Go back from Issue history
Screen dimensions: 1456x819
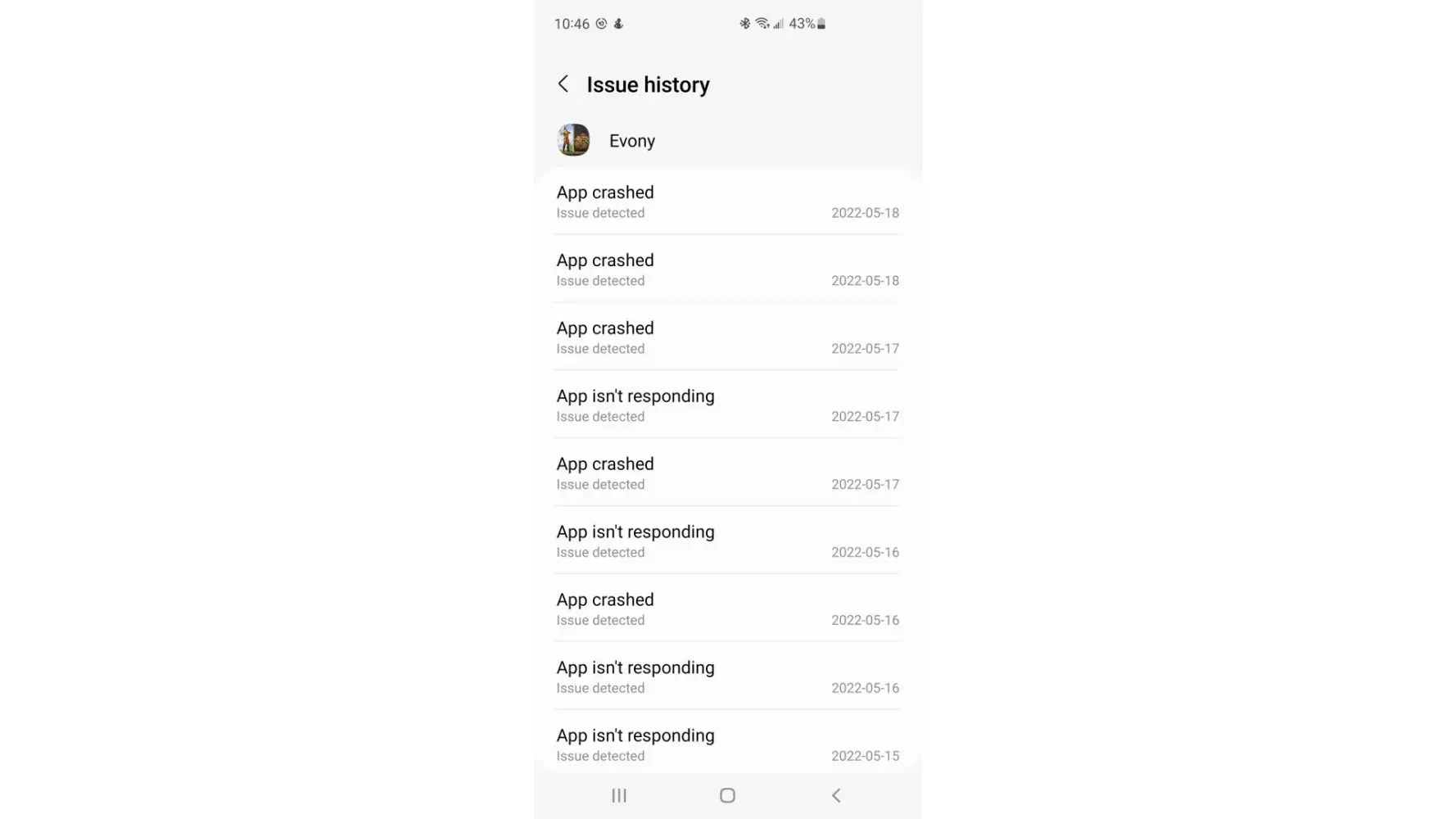pyautogui.click(x=563, y=84)
